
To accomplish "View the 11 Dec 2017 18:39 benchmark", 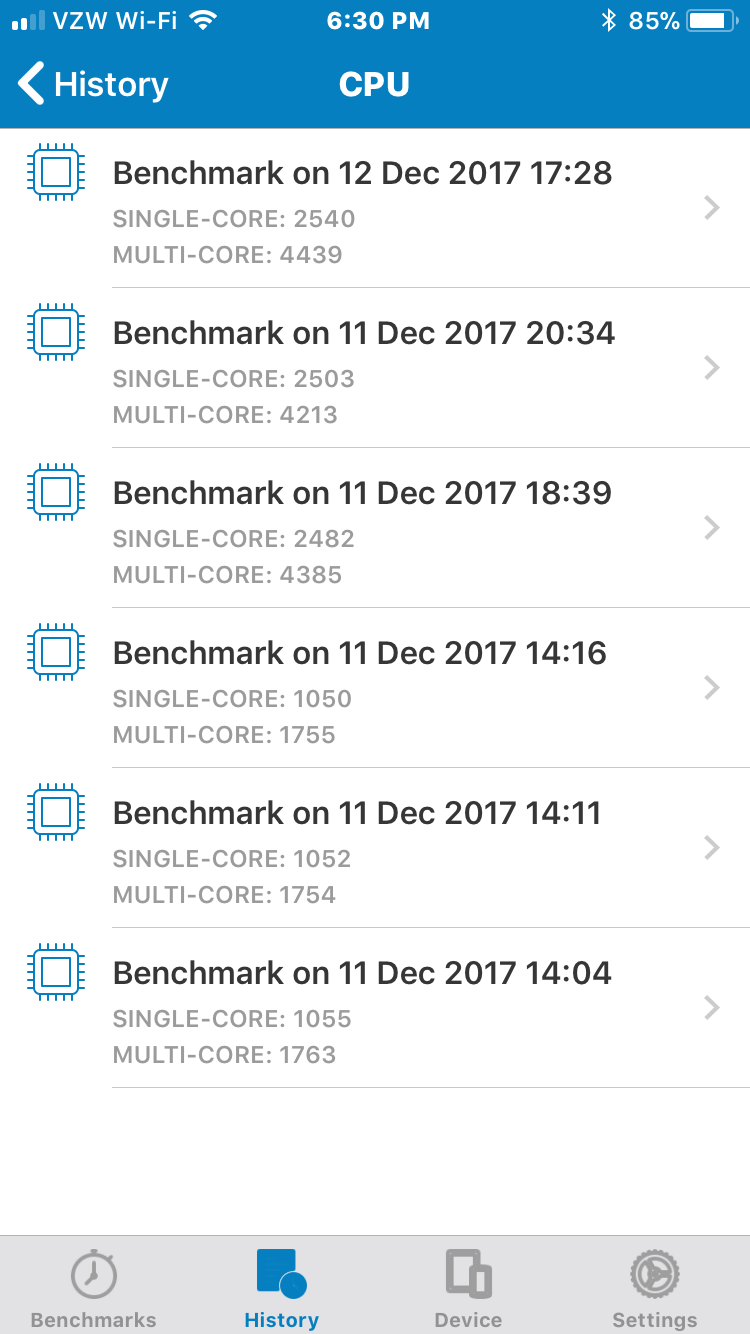I will tap(375, 528).
